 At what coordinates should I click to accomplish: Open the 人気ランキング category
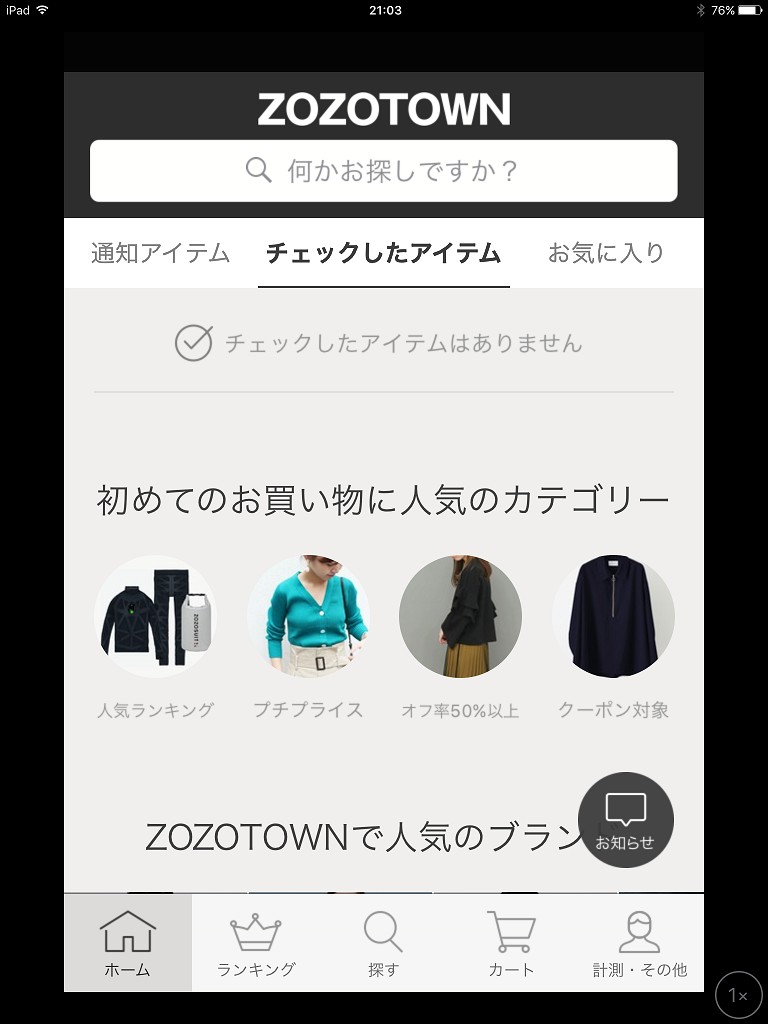pyautogui.click(x=155, y=617)
